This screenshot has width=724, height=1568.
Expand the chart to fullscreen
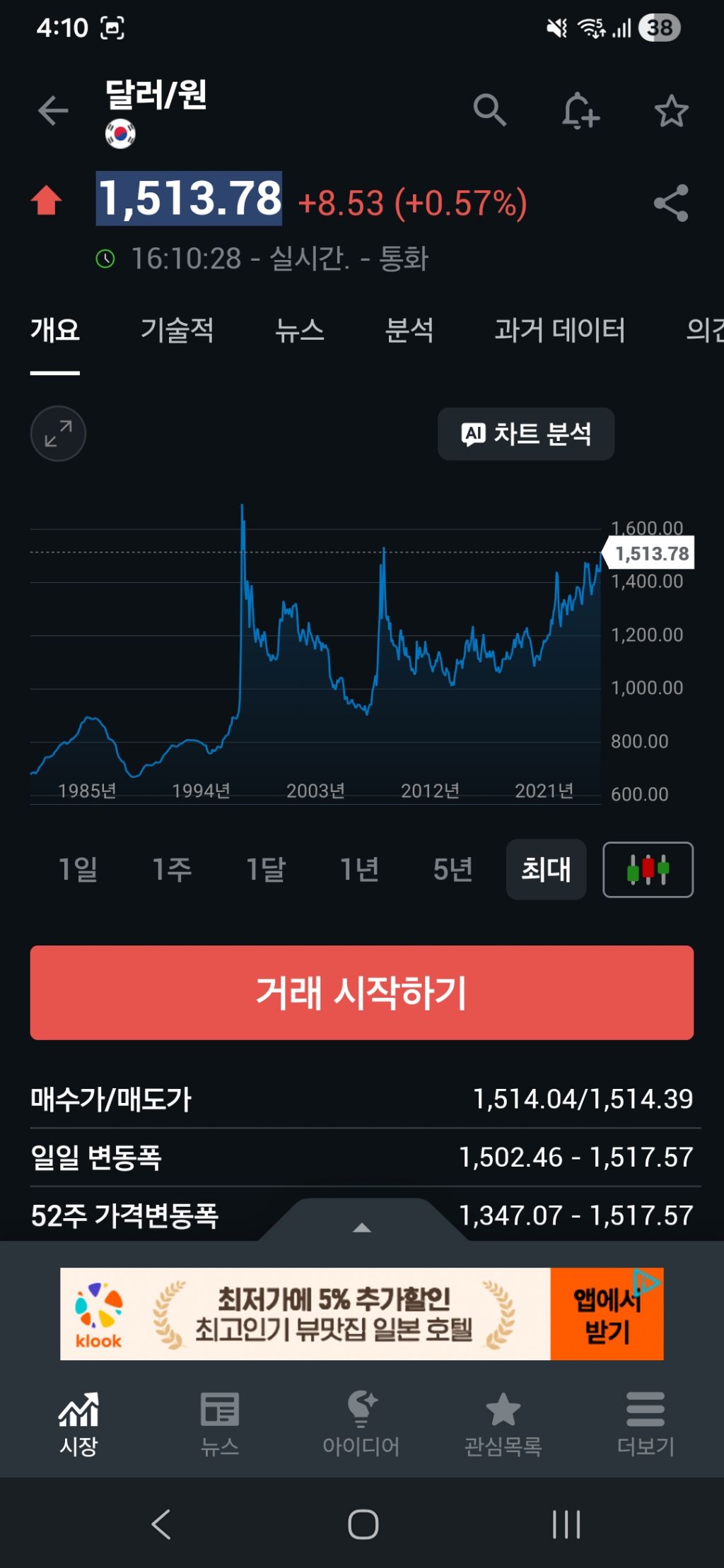pos(58,433)
